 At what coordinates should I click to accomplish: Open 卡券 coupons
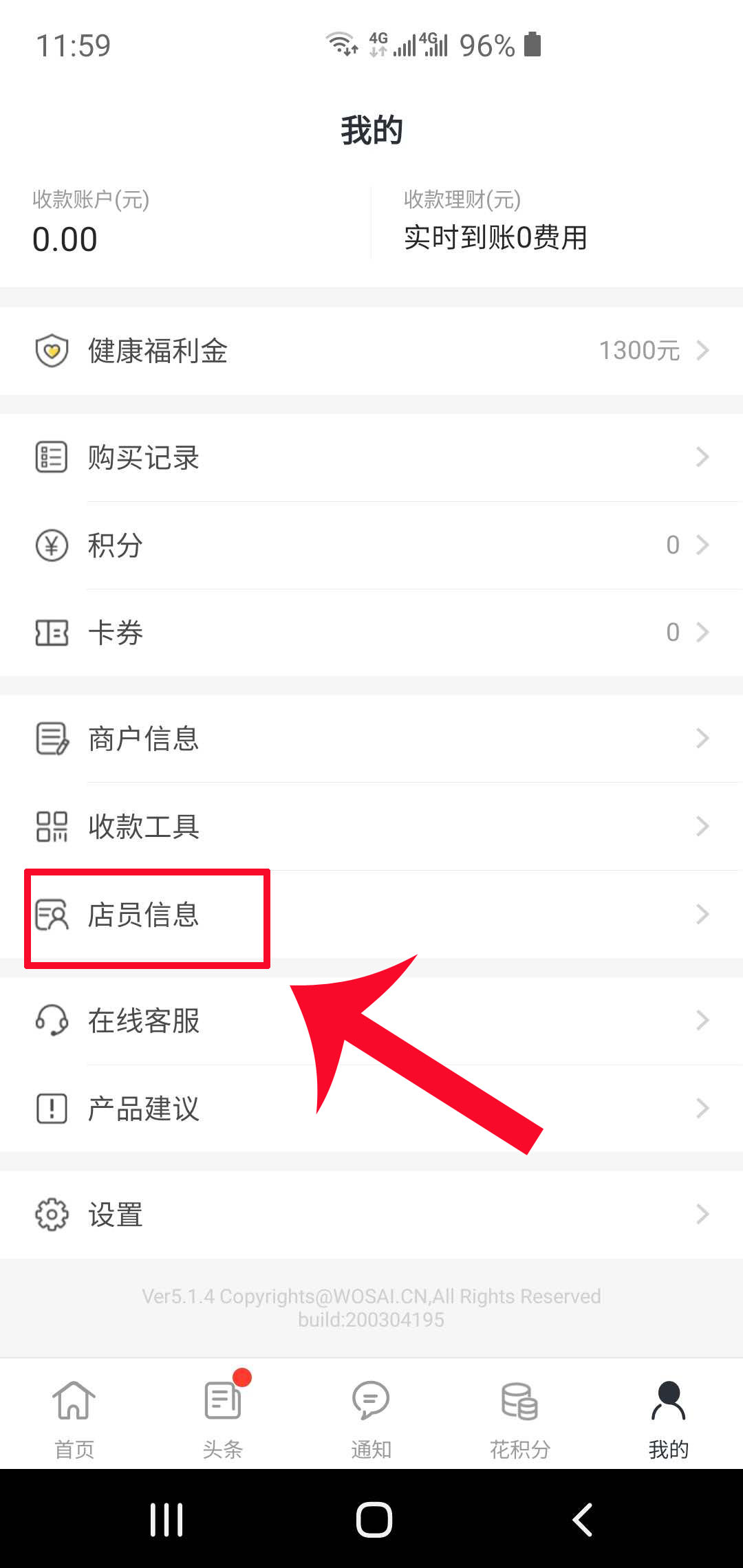click(371, 633)
